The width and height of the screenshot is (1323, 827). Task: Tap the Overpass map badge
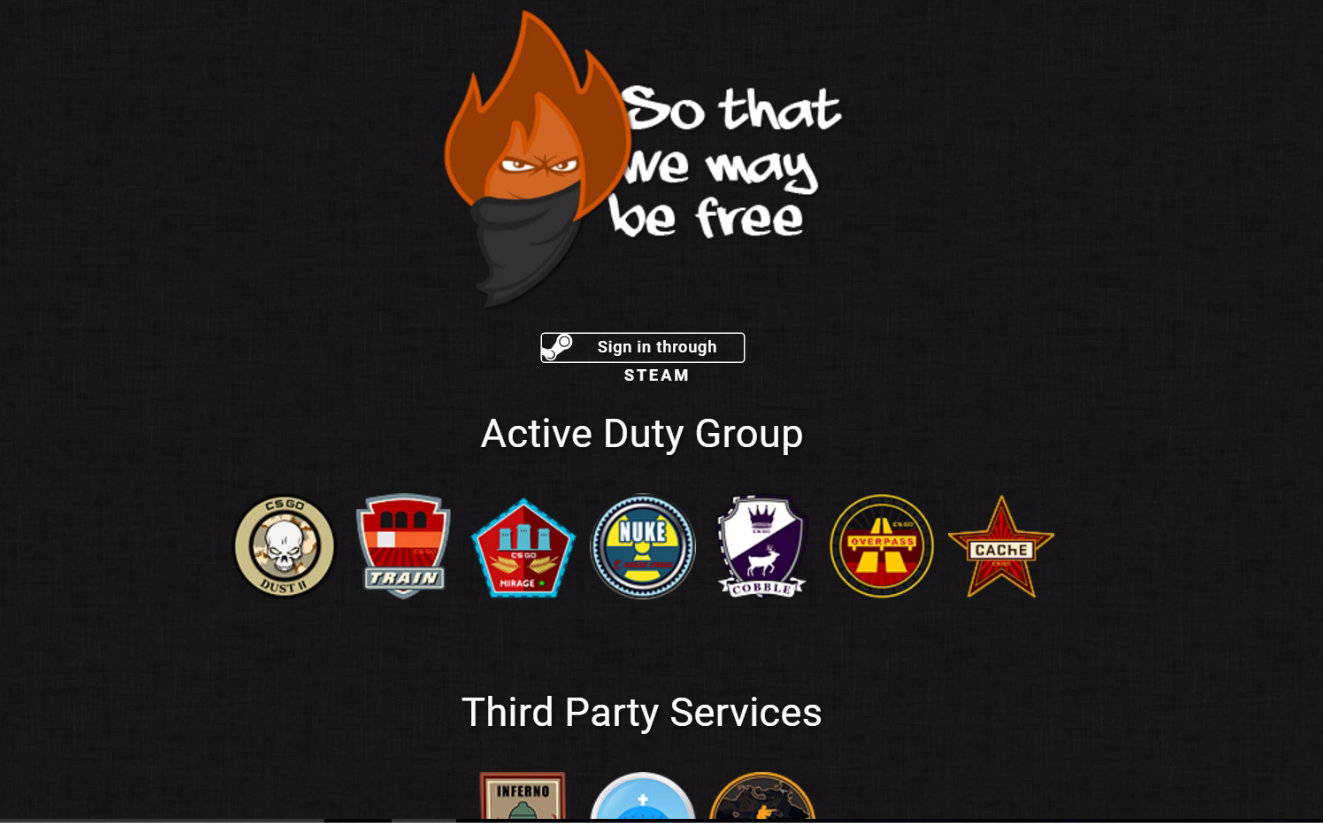pyautogui.click(x=881, y=546)
